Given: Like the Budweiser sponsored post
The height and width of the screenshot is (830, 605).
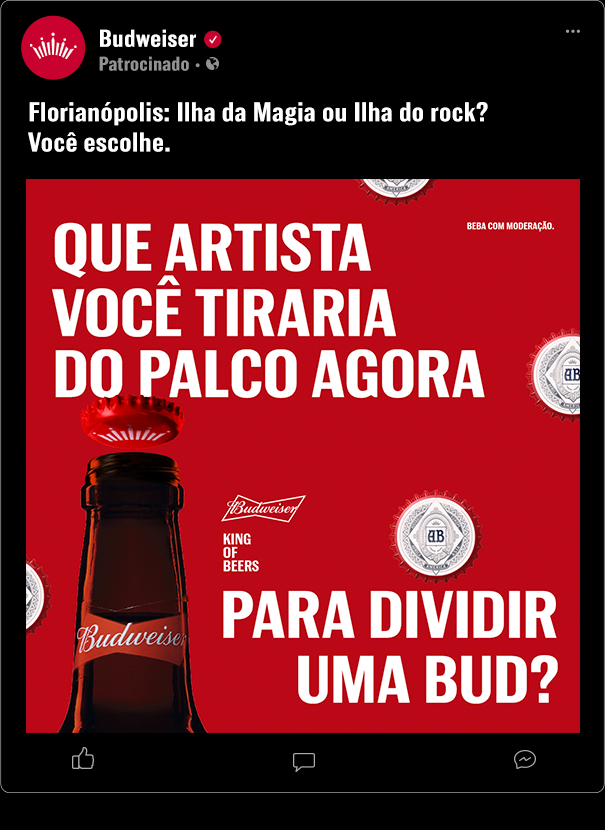Looking at the screenshot, I should point(83,760).
